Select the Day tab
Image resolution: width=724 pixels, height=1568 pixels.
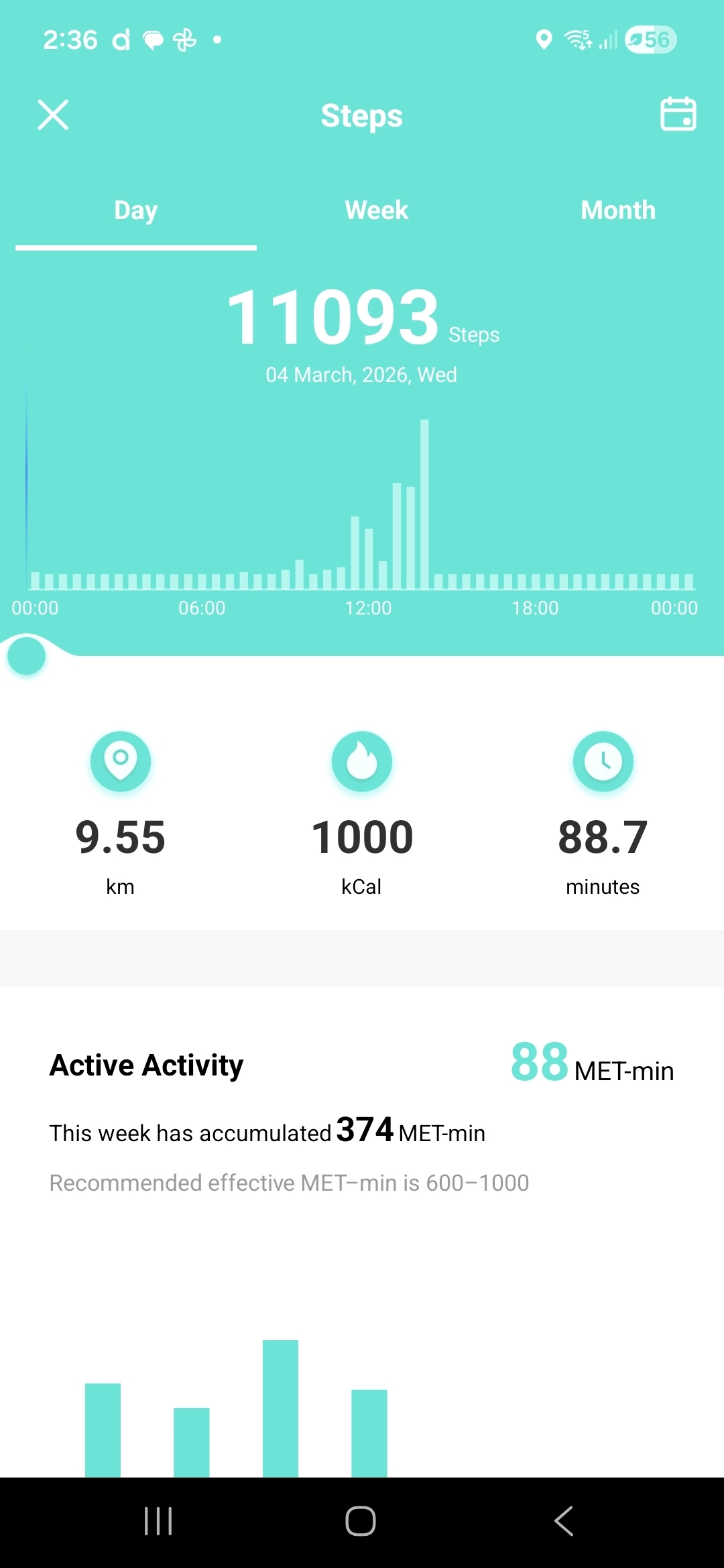[x=136, y=210]
